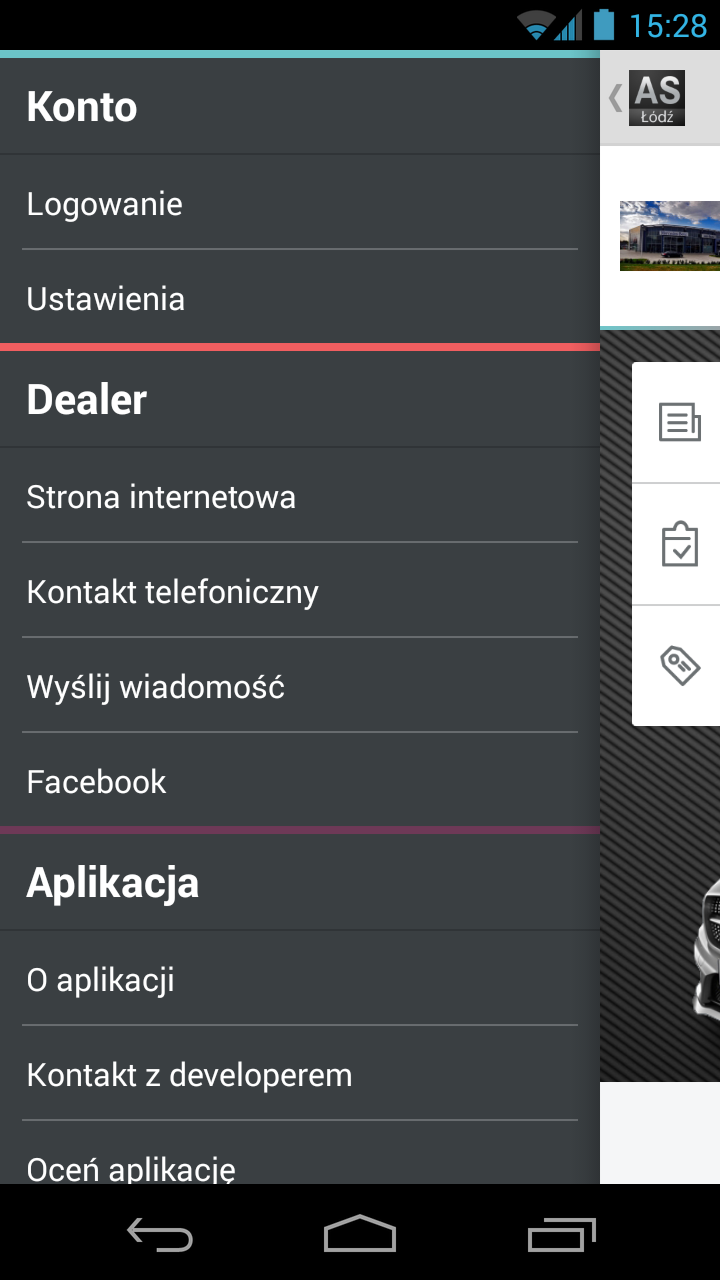Open the Logowanie login row
The width and height of the screenshot is (720, 1280).
coord(300,204)
